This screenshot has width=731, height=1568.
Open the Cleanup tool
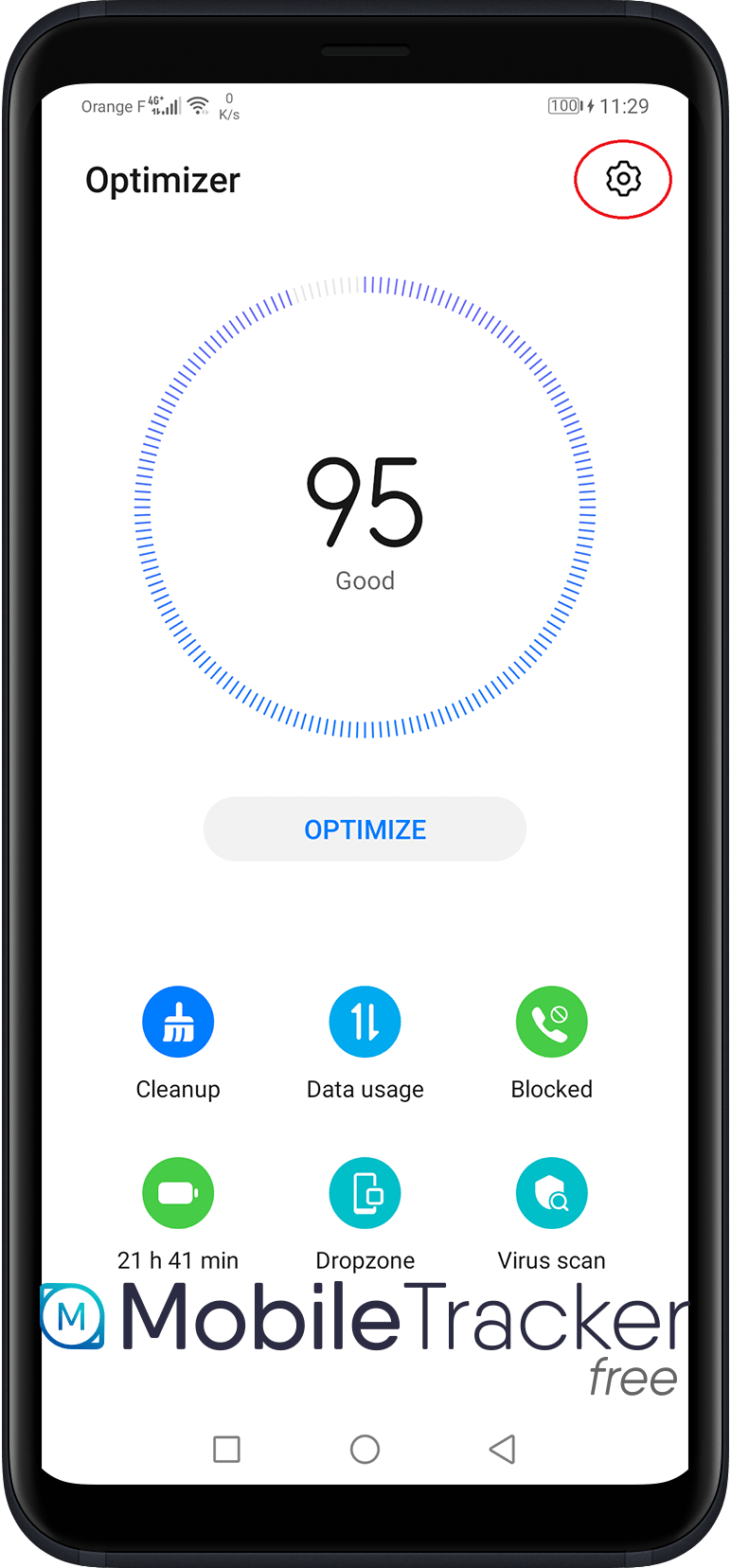pyautogui.click(x=178, y=1023)
